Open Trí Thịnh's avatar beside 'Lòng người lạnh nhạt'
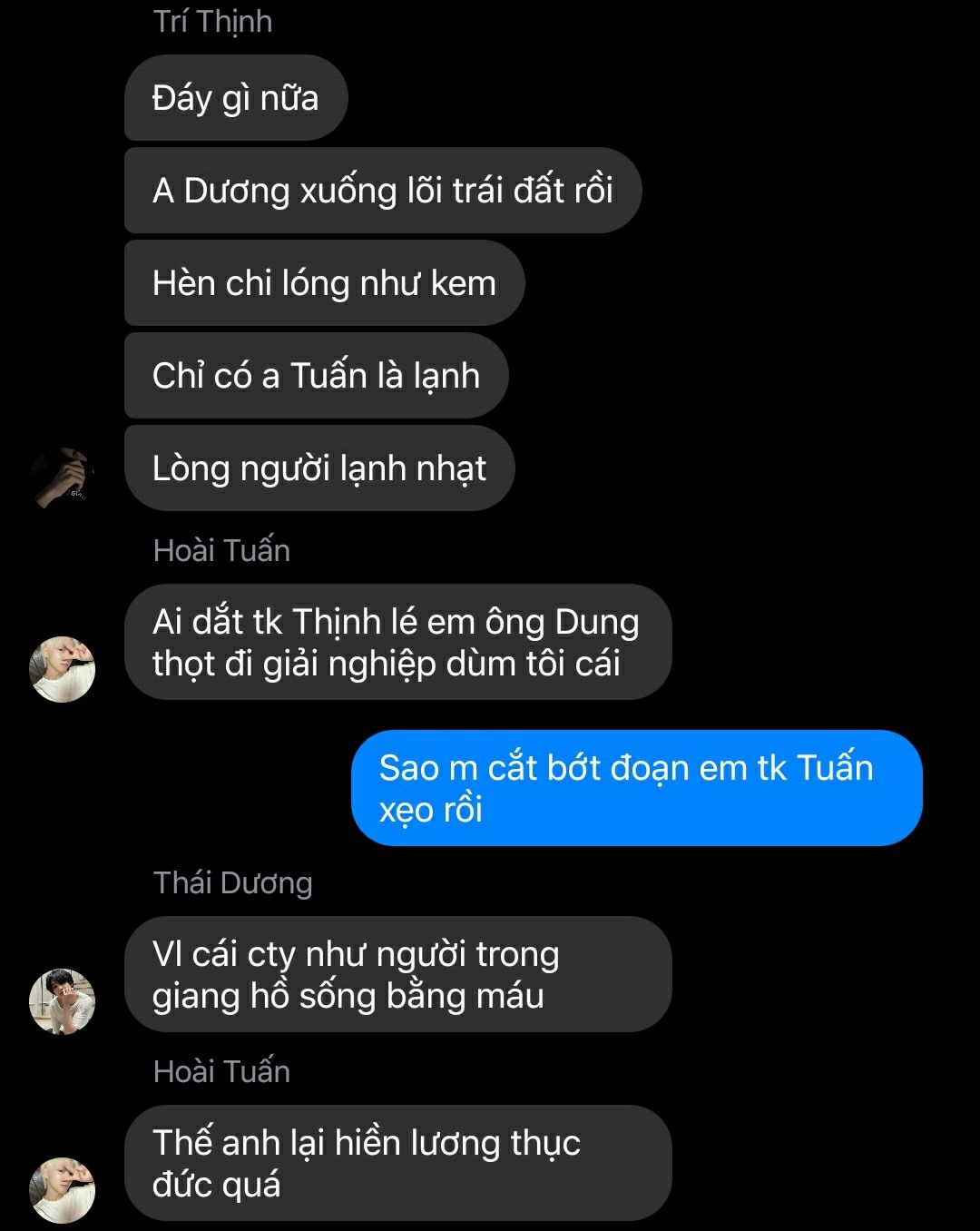980x1231 pixels. pos(63,478)
